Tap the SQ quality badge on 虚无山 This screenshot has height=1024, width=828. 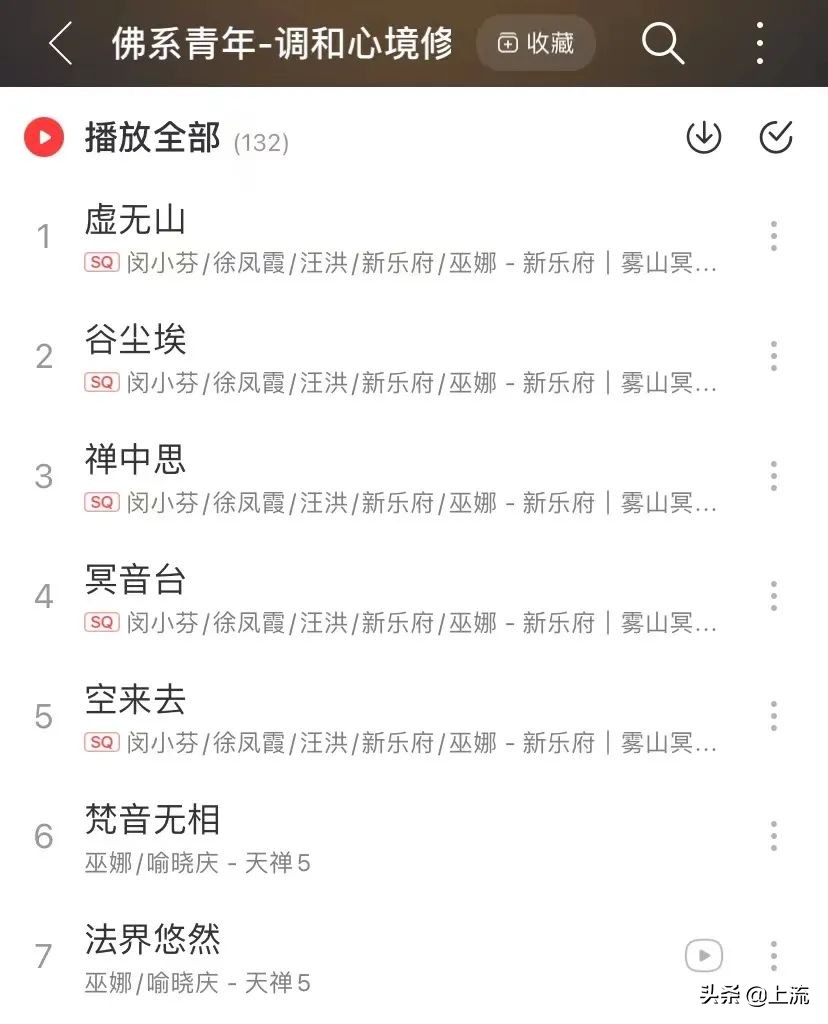click(101, 262)
